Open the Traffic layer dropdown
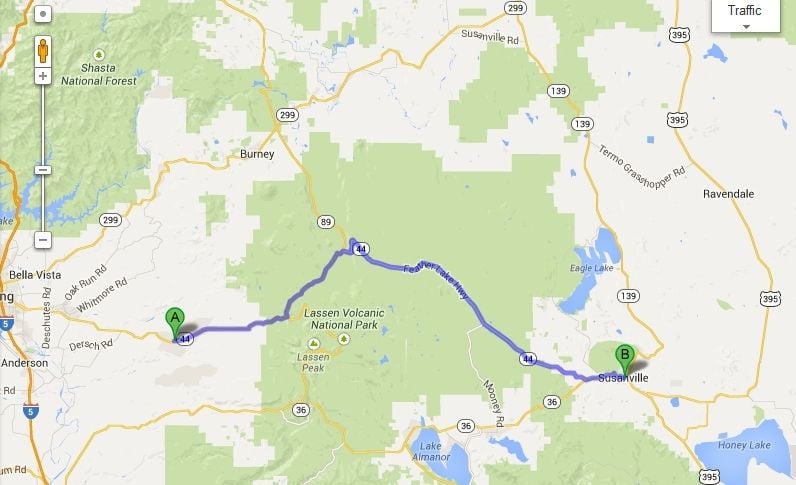The image size is (796, 485). (744, 15)
